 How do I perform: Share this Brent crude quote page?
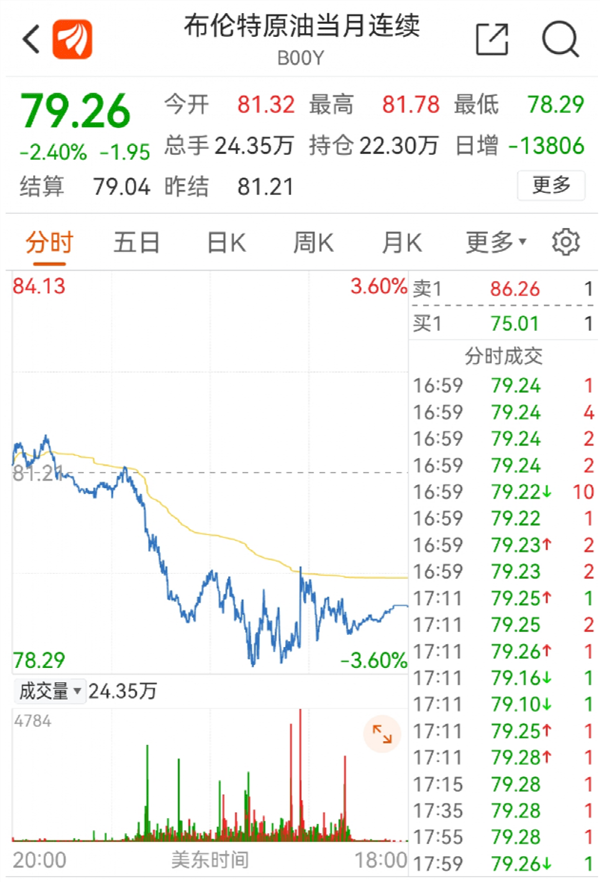click(x=491, y=40)
